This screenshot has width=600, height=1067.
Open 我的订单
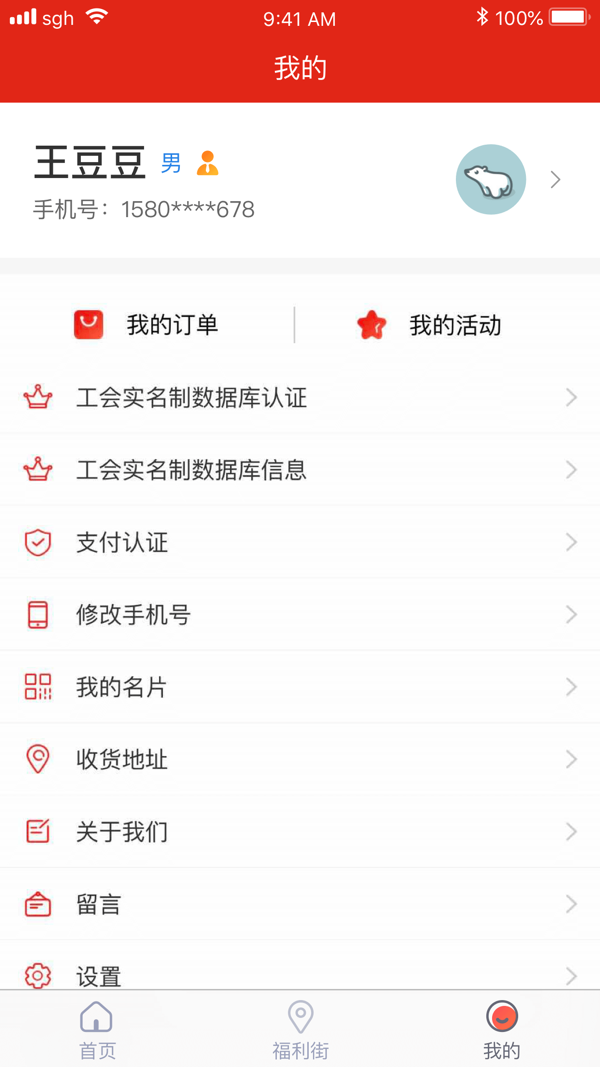[147, 325]
